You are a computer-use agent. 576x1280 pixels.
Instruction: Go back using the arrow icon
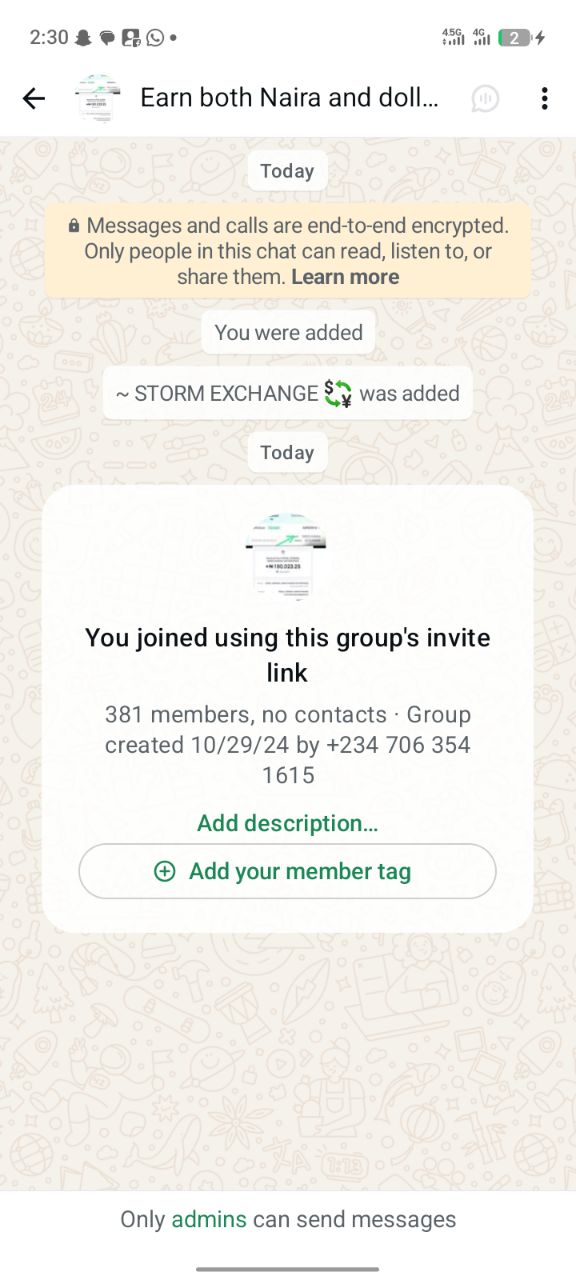(34, 98)
